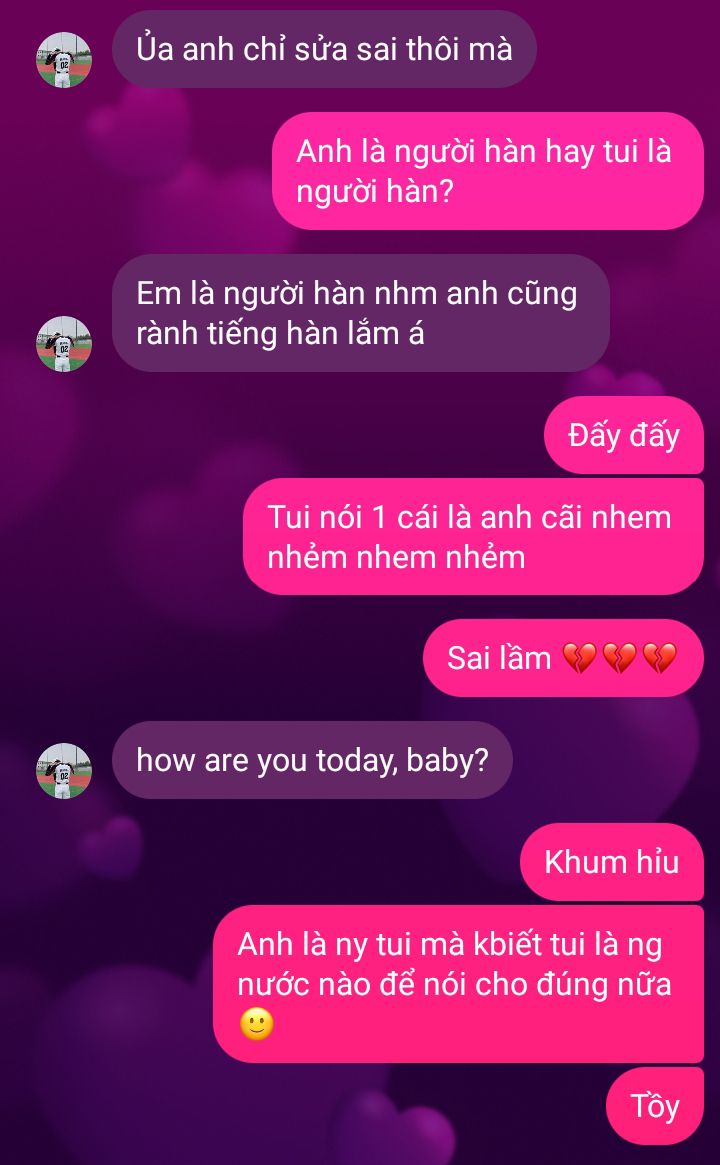Open sender's avatar beside "Ủa anh chỉ sửa sai"
The image size is (720, 1165).
pyautogui.click(x=64, y=60)
